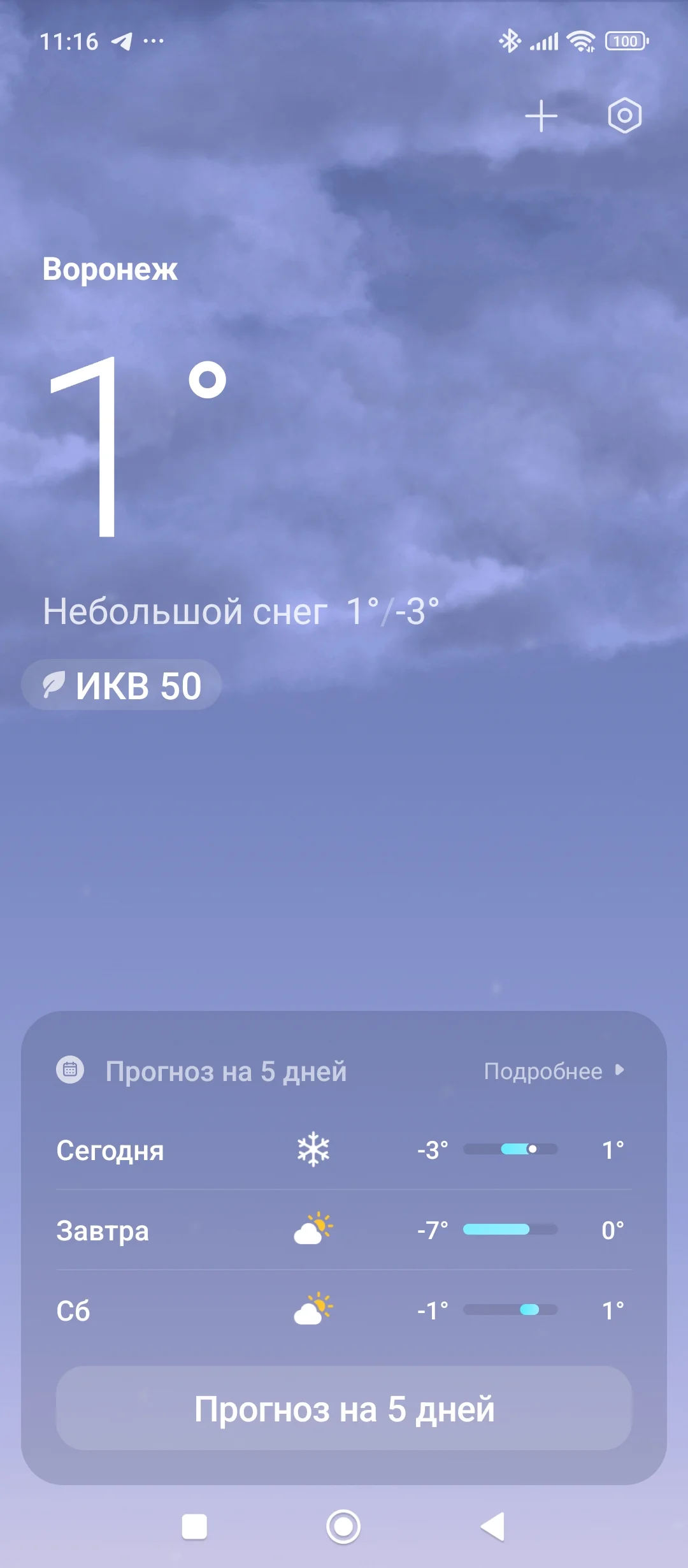Tap the home button in the navigation bar
Screen dimensions: 688x1568
[x=343, y=1526]
